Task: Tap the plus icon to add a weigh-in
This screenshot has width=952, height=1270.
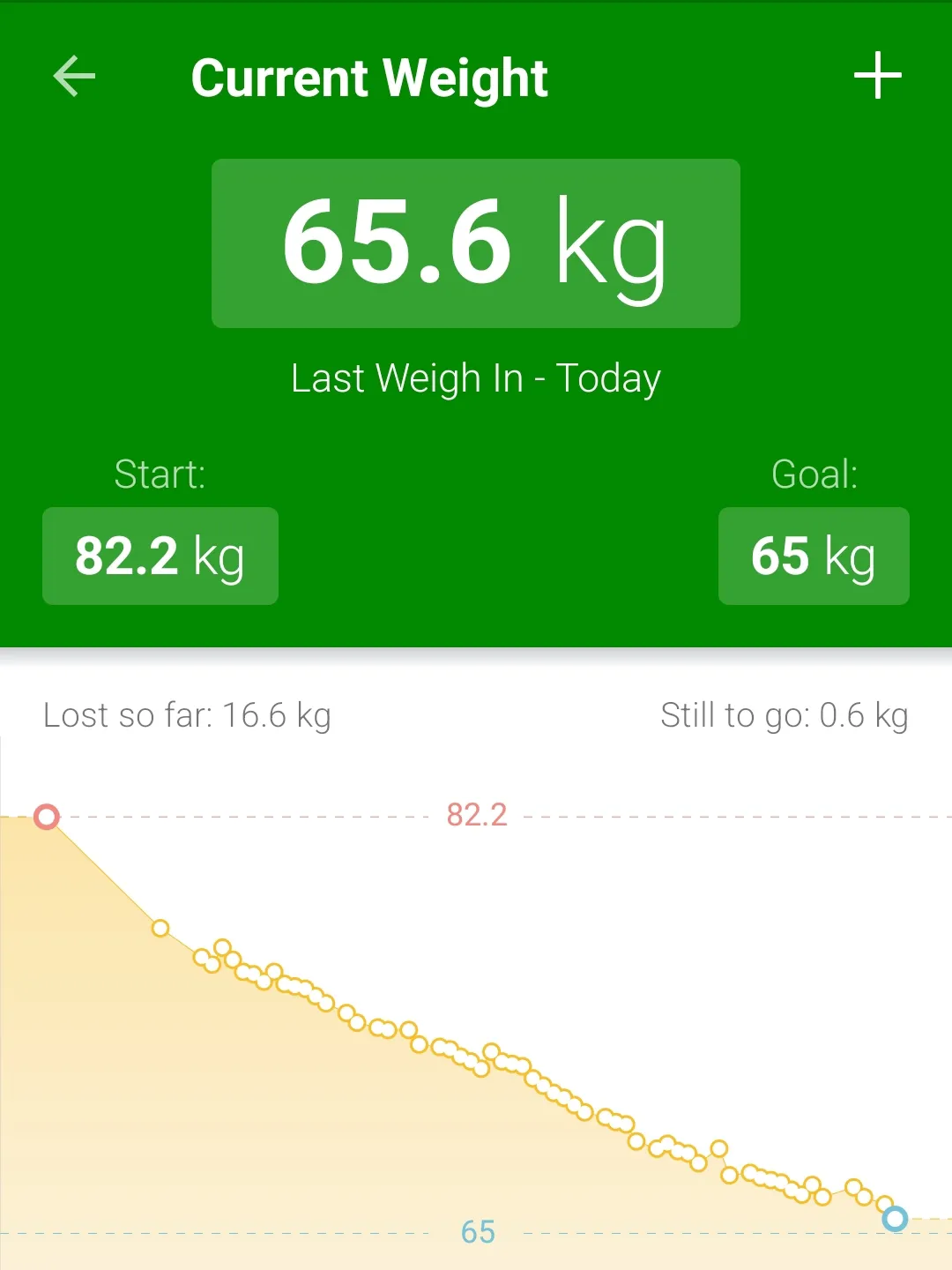Action: [877, 77]
